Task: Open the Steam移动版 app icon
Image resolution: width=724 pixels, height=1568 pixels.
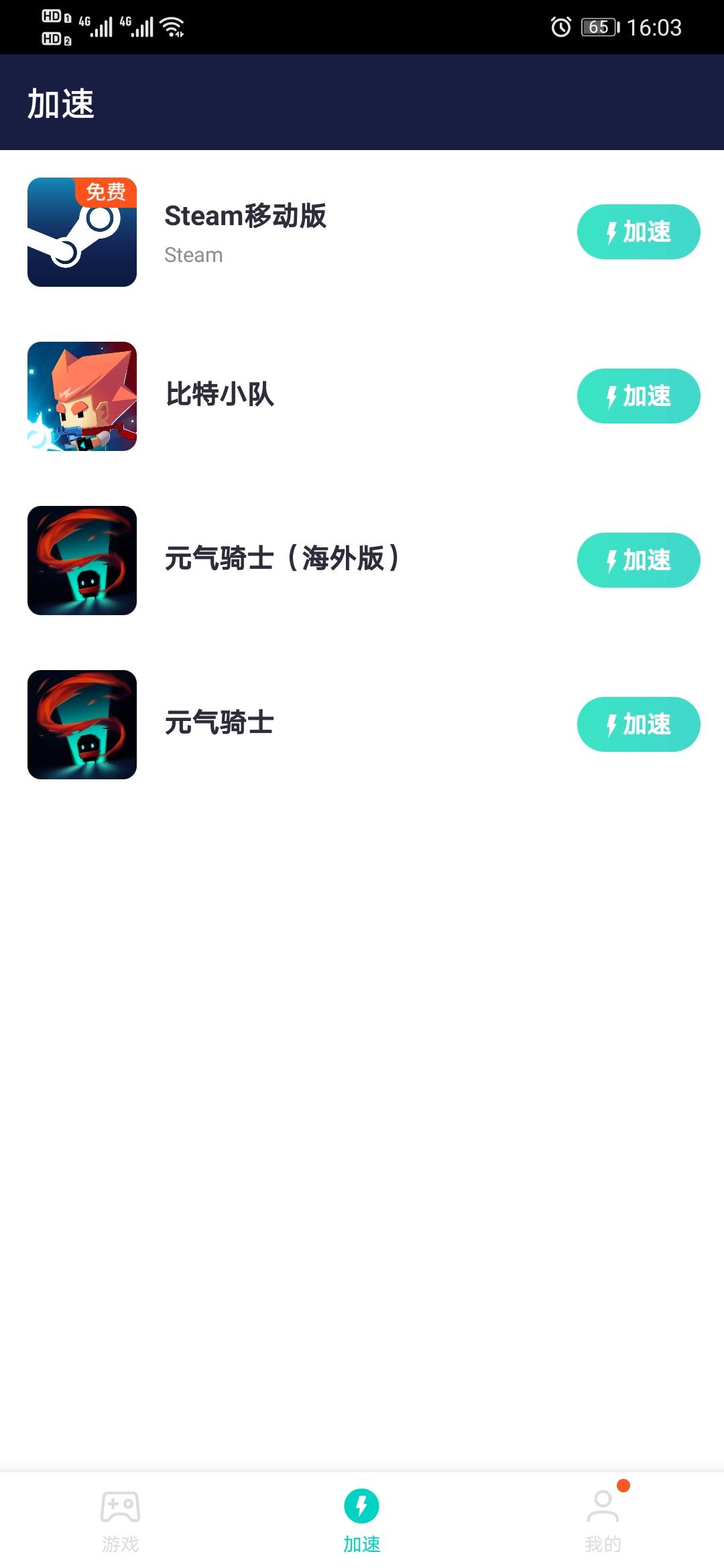Action: (x=82, y=233)
